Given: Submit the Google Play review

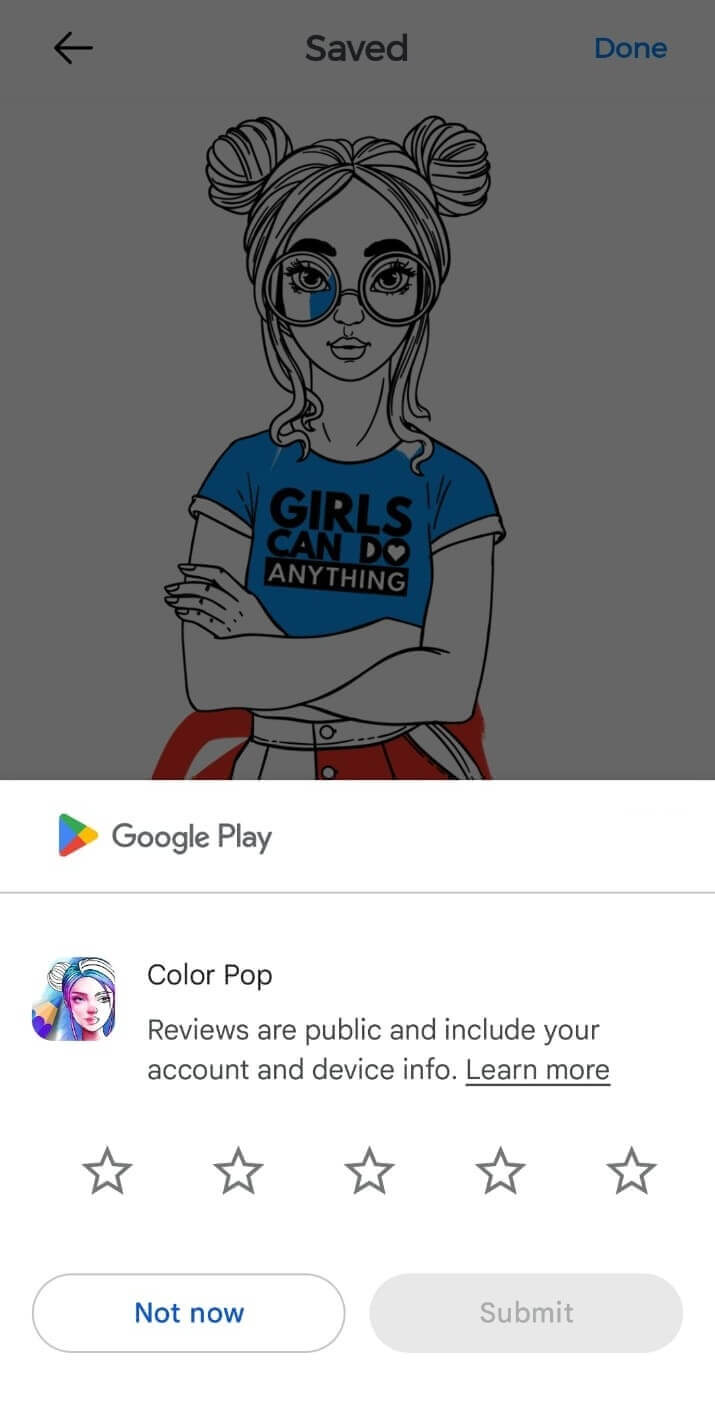Looking at the screenshot, I should tap(526, 1312).
